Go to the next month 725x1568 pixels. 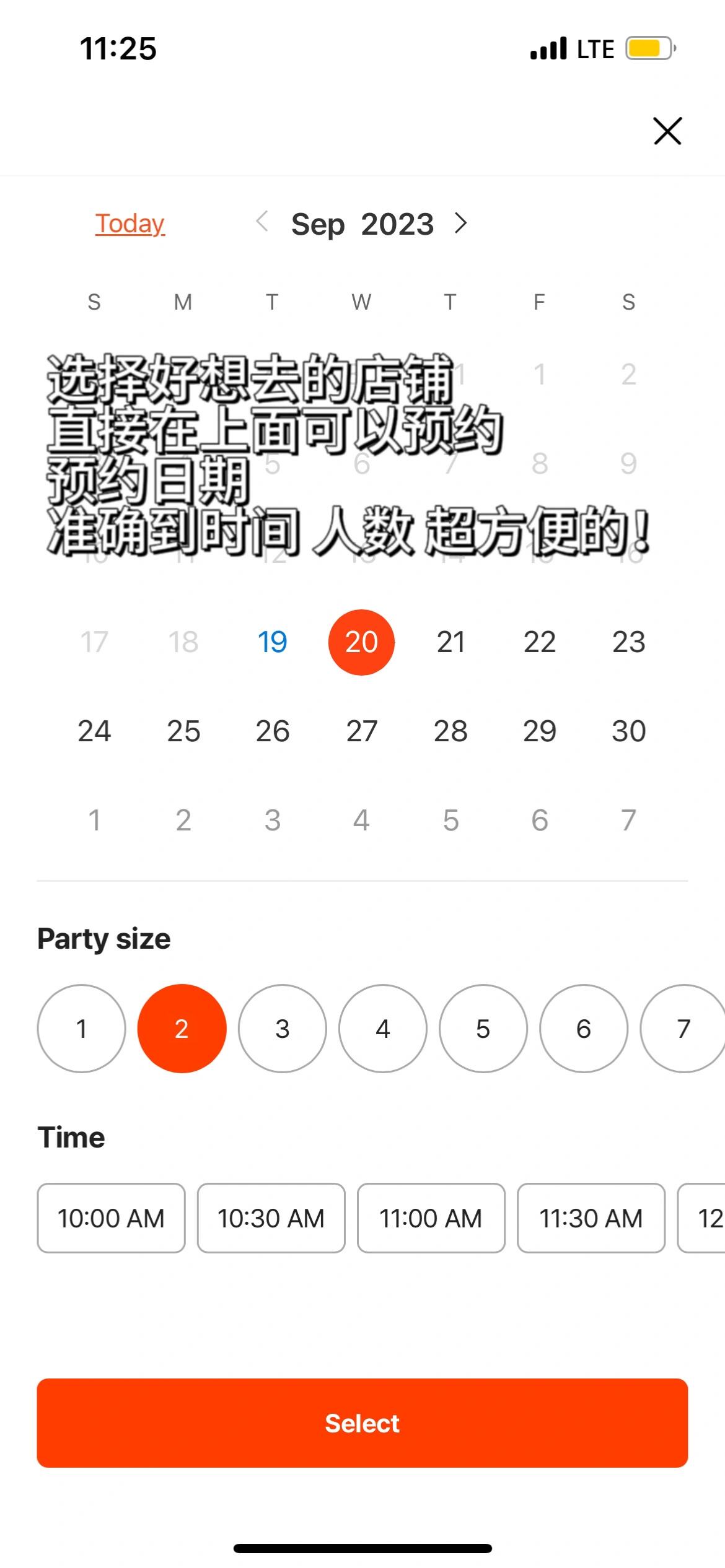460,223
